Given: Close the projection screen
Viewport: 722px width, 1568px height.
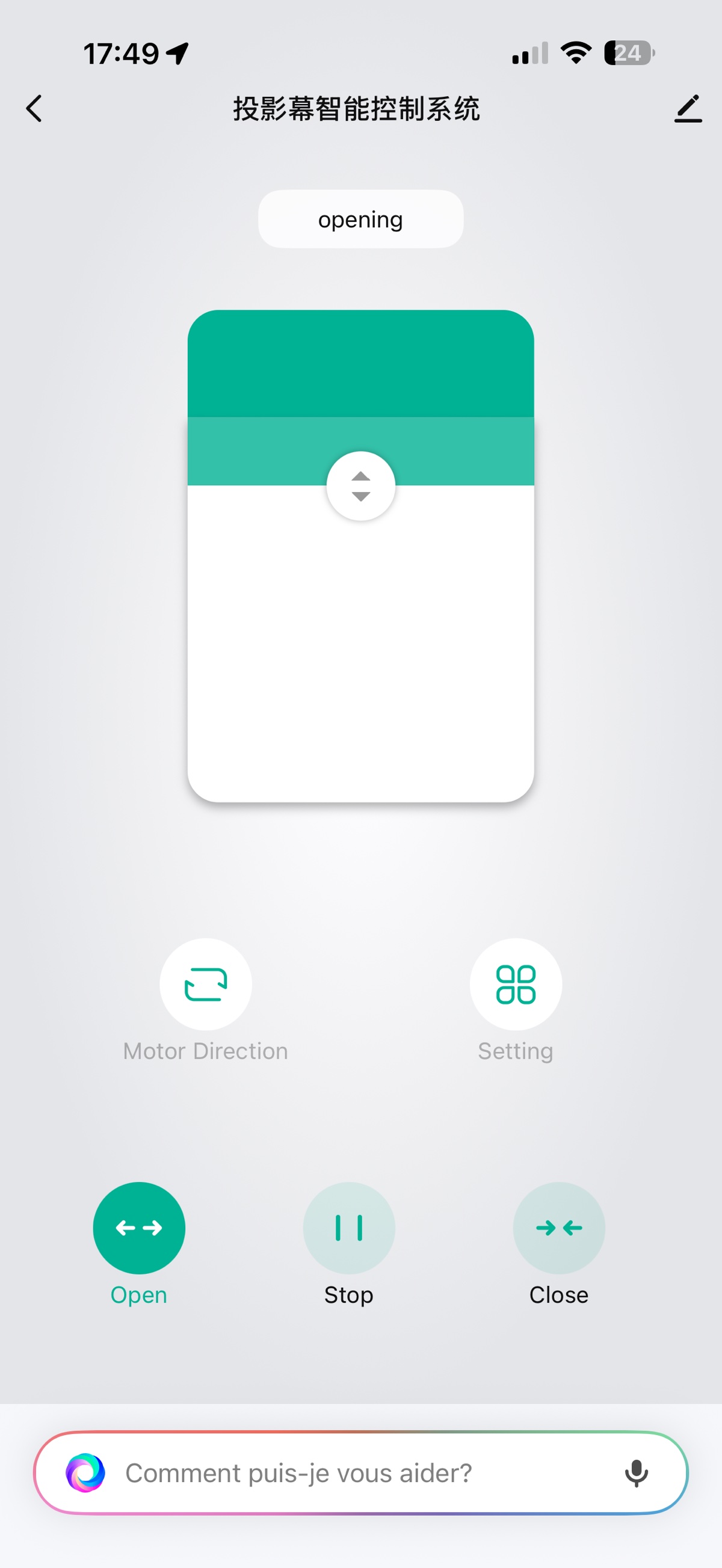Looking at the screenshot, I should pyautogui.click(x=559, y=1228).
